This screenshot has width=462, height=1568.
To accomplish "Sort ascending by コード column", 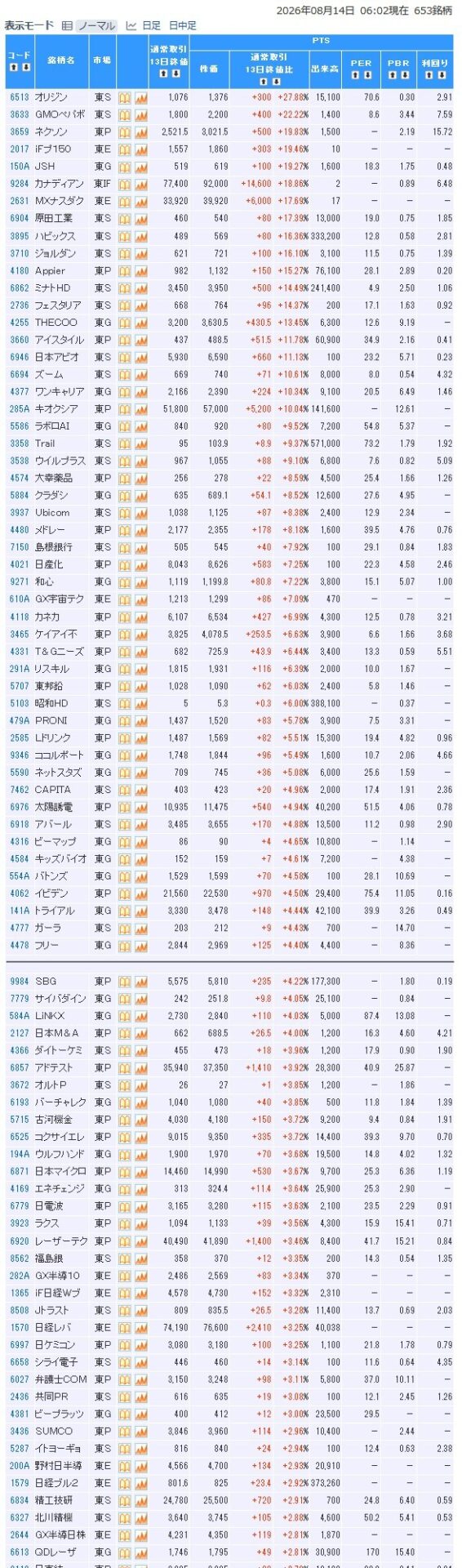I will pyautogui.click(x=13, y=69).
